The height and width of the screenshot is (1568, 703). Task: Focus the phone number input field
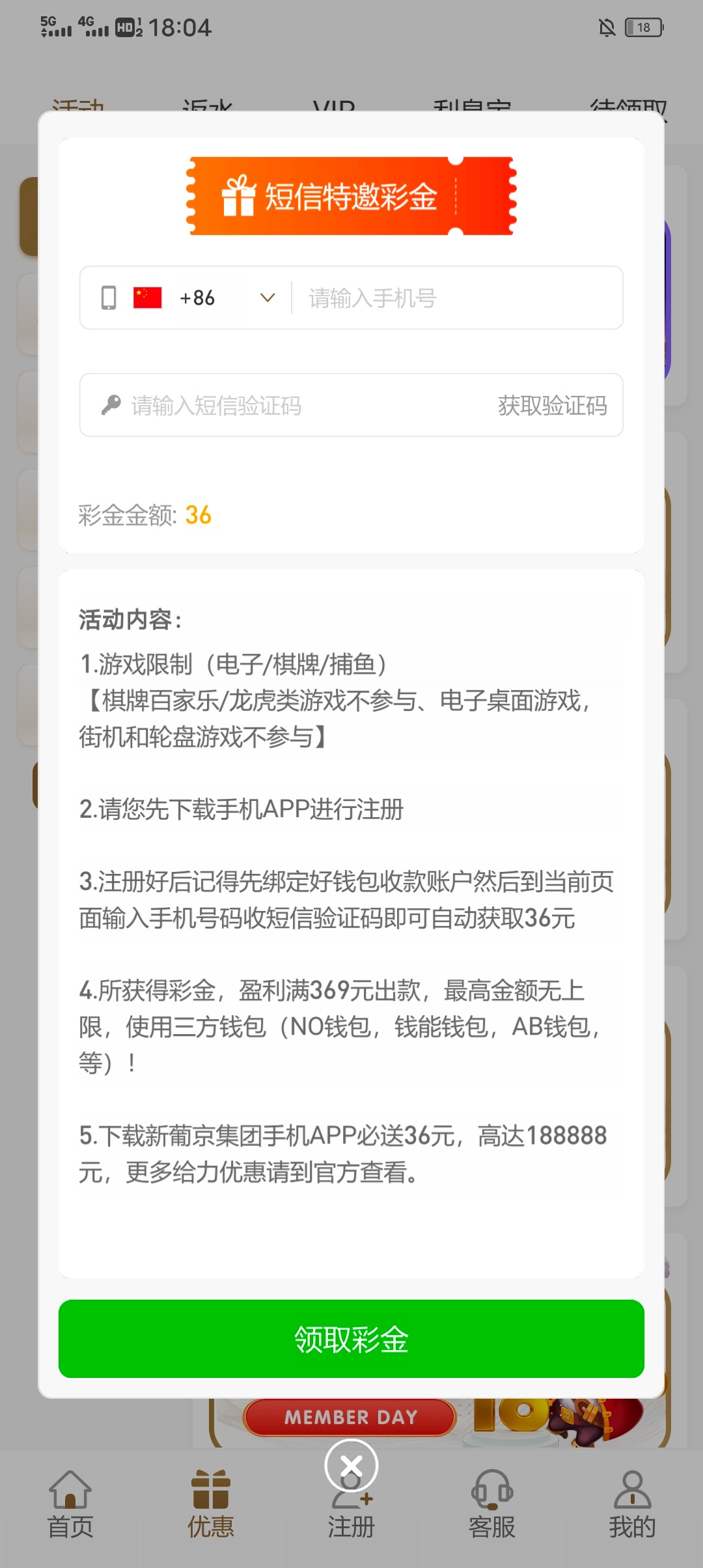click(x=456, y=298)
